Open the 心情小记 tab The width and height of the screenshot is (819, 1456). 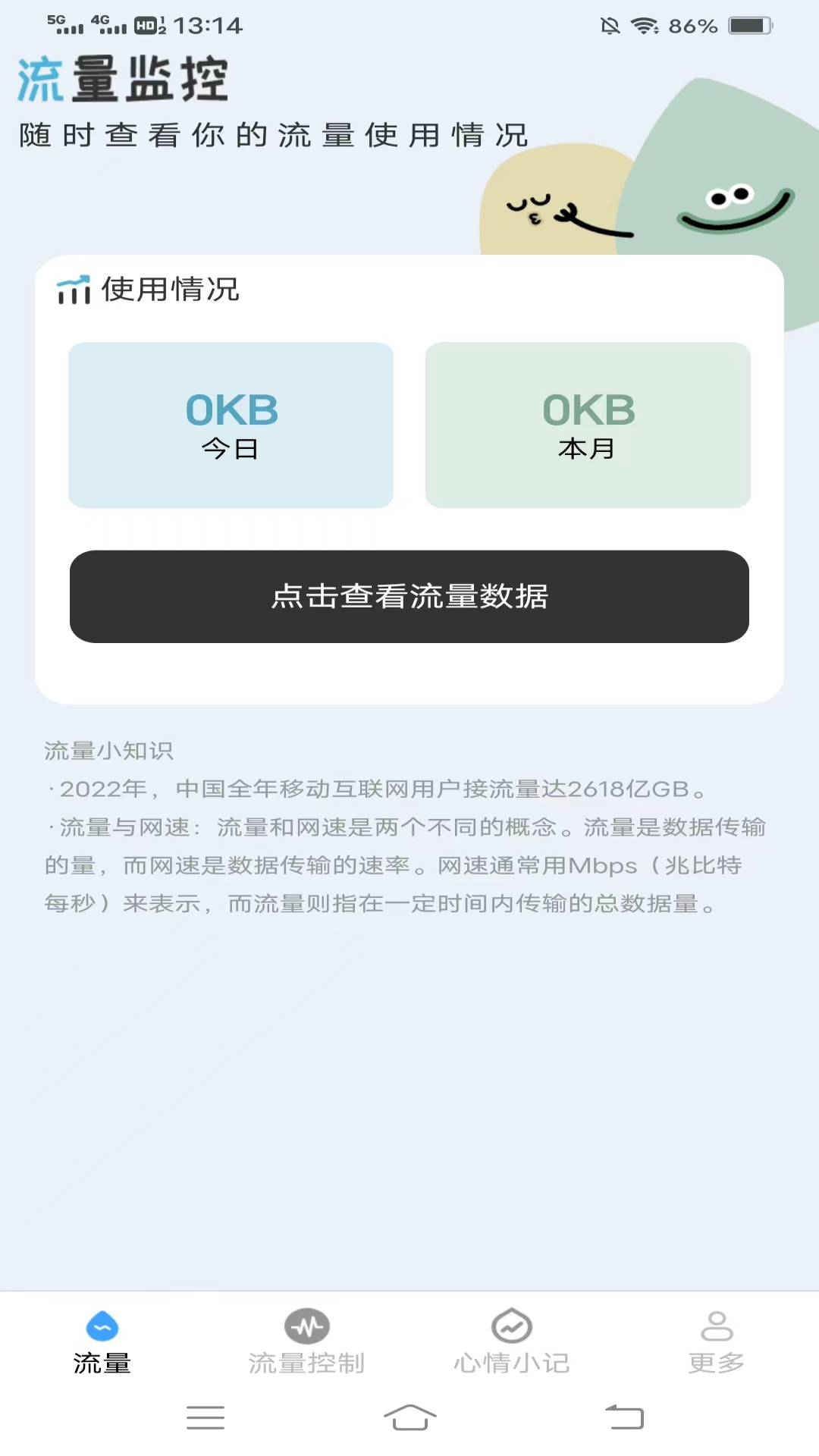pos(512,1342)
